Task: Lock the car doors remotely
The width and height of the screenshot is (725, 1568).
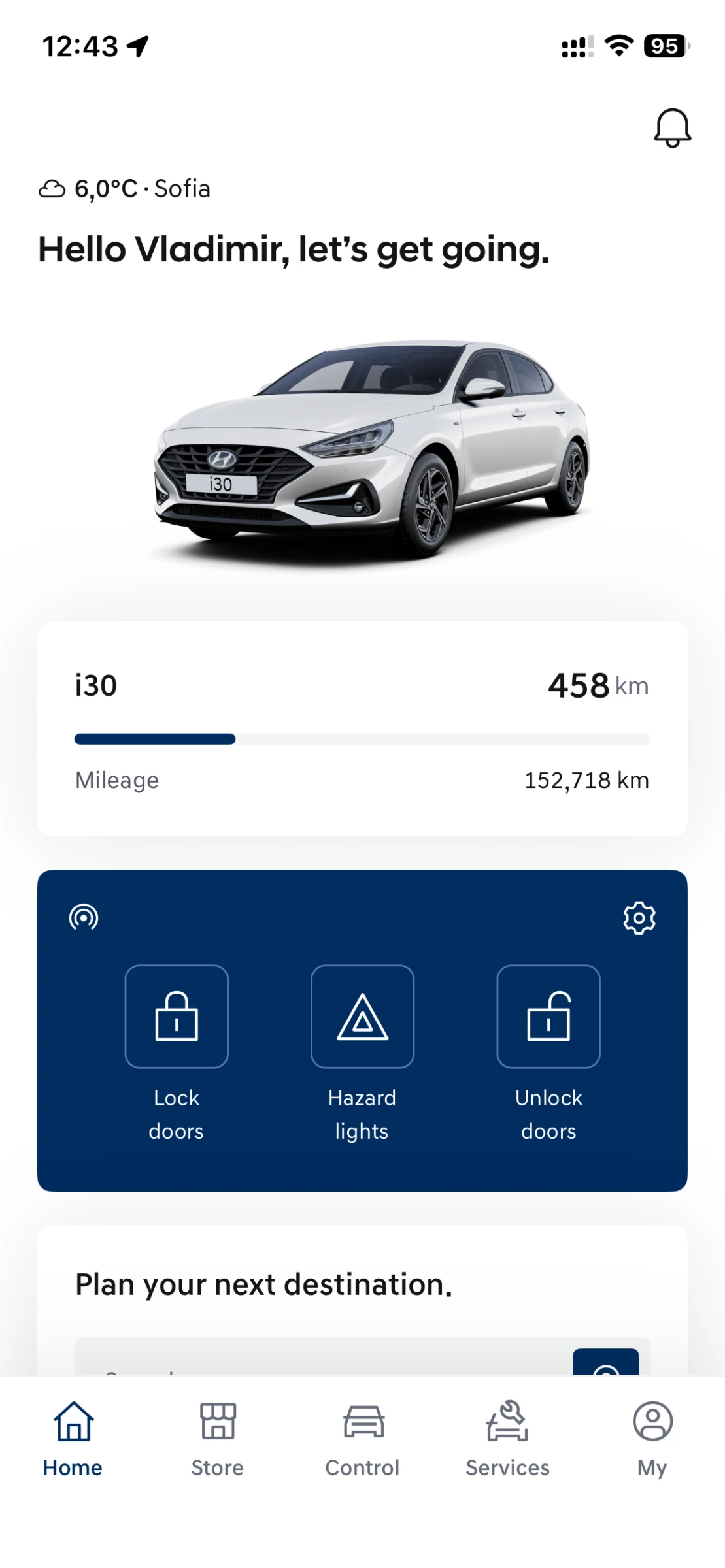Action: (177, 1017)
